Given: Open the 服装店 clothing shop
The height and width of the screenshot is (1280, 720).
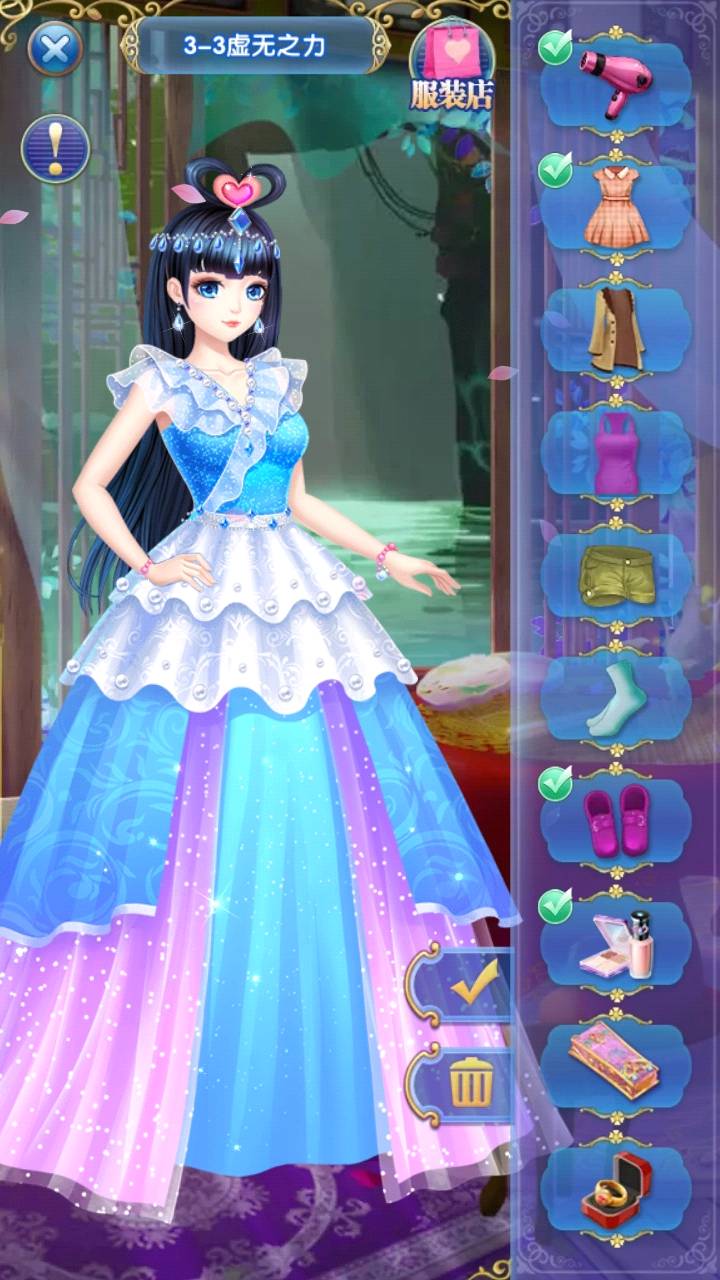Looking at the screenshot, I should (x=452, y=65).
